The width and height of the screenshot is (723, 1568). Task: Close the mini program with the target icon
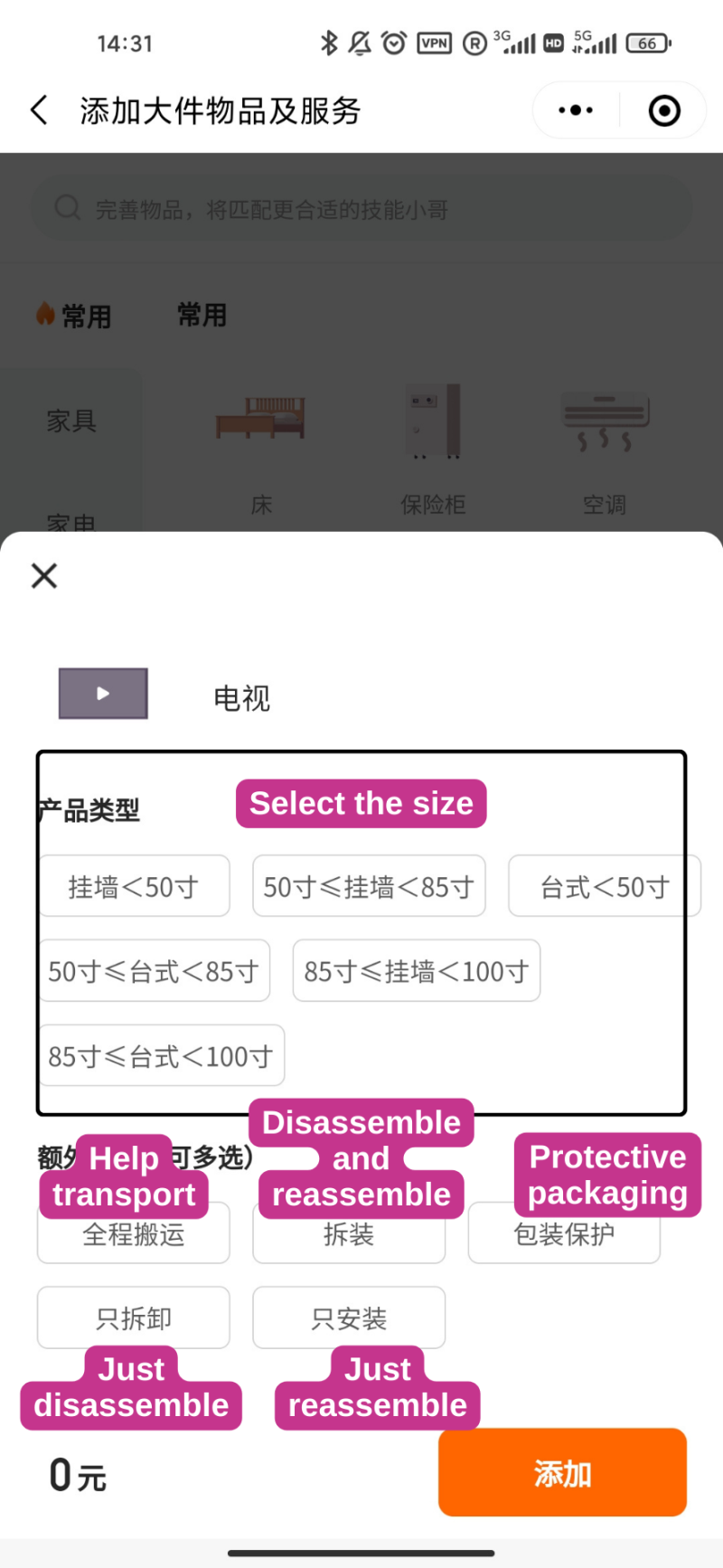[x=664, y=111]
